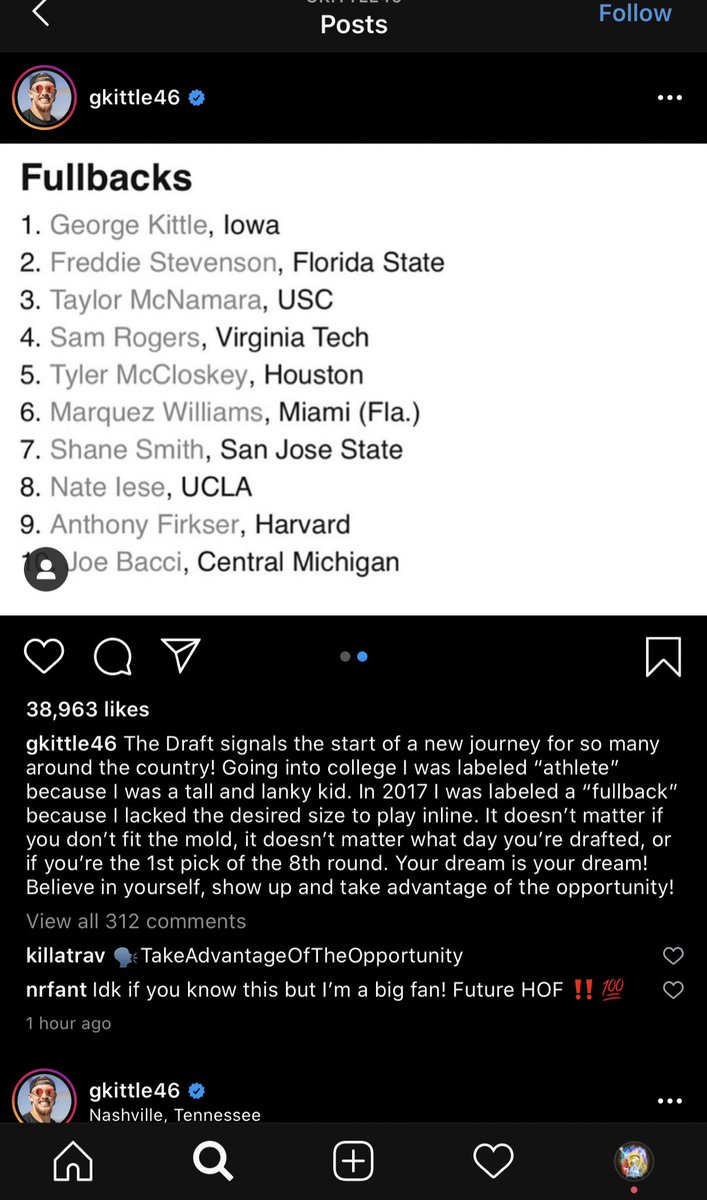Switch to the Search tab
Screen dimensions: 707x1200
click(212, 1161)
